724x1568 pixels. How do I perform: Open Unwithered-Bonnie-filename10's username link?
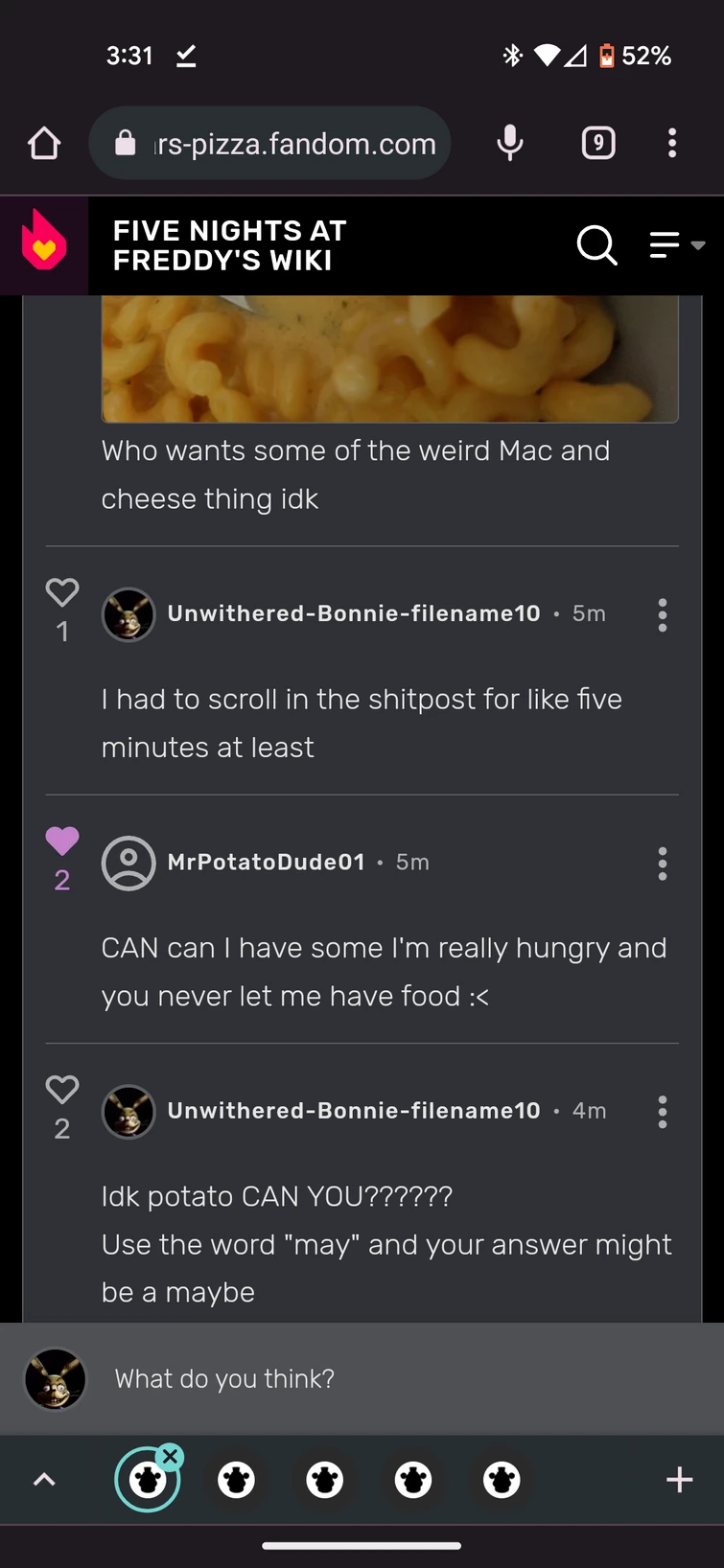(353, 613)
